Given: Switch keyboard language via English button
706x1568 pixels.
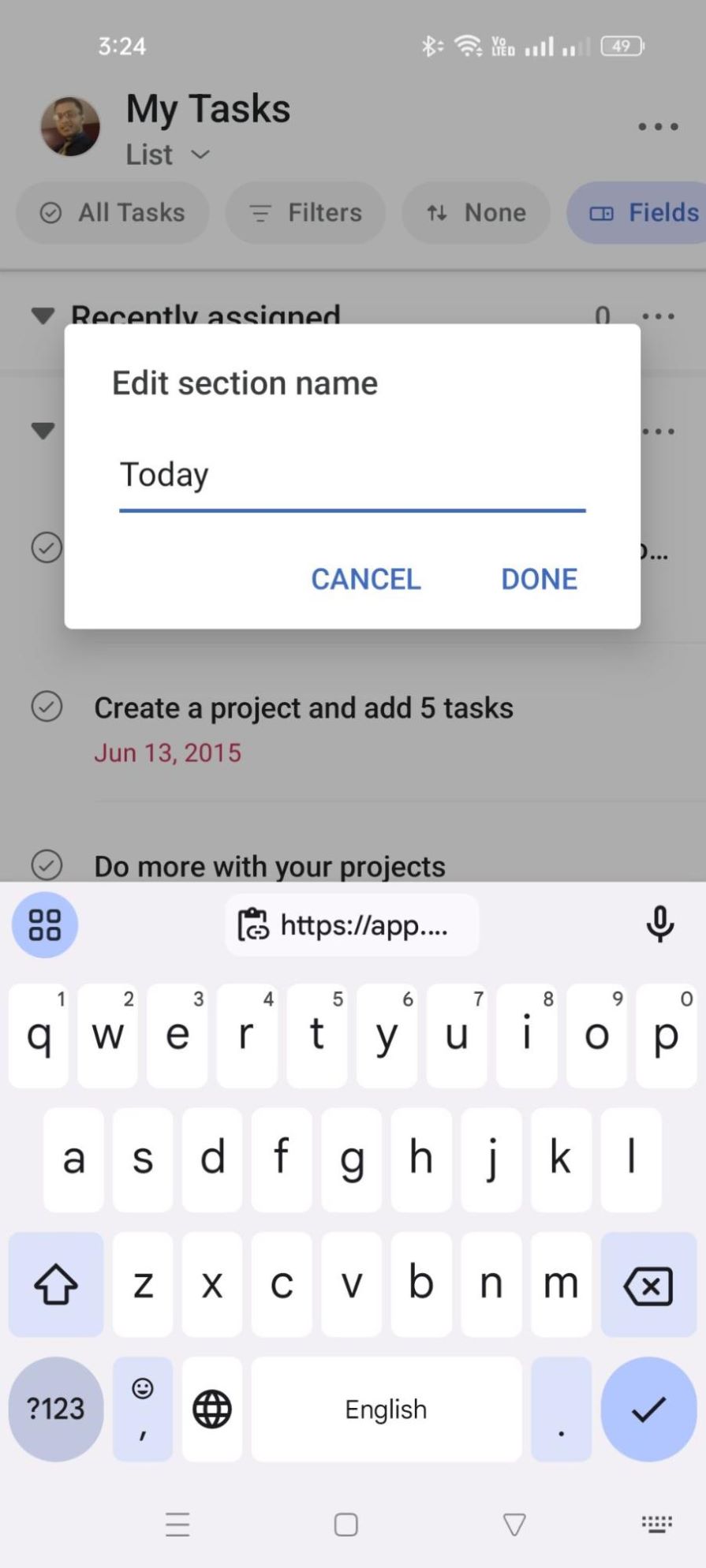Looking at the screenshot, I should click(386, 1409).
